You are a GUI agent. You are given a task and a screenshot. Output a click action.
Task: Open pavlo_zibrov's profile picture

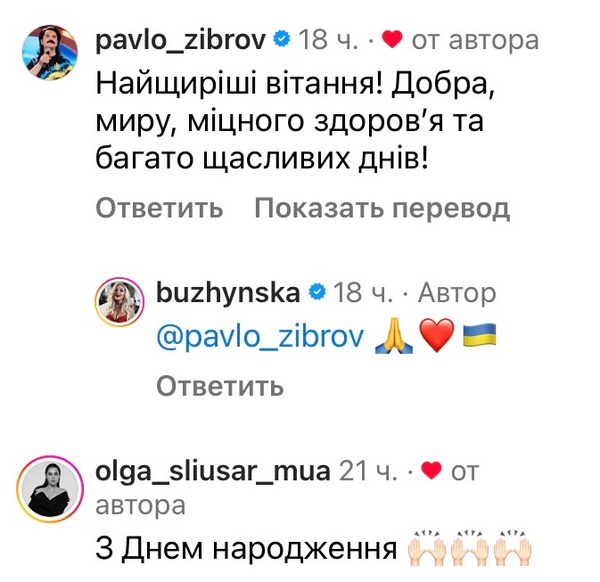48,49
